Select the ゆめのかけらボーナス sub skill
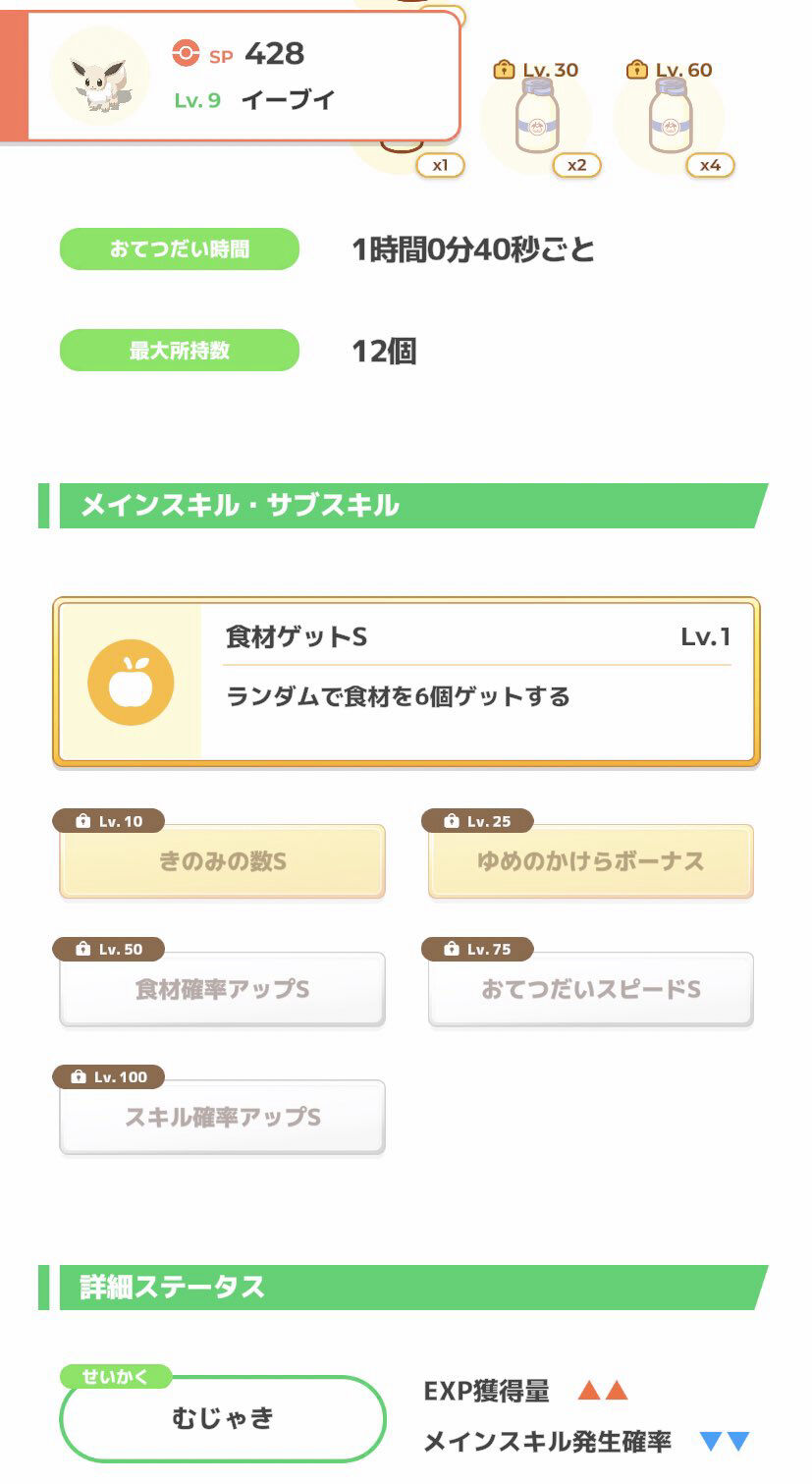This screenshot has height=1484, width=812. point(590,861)
